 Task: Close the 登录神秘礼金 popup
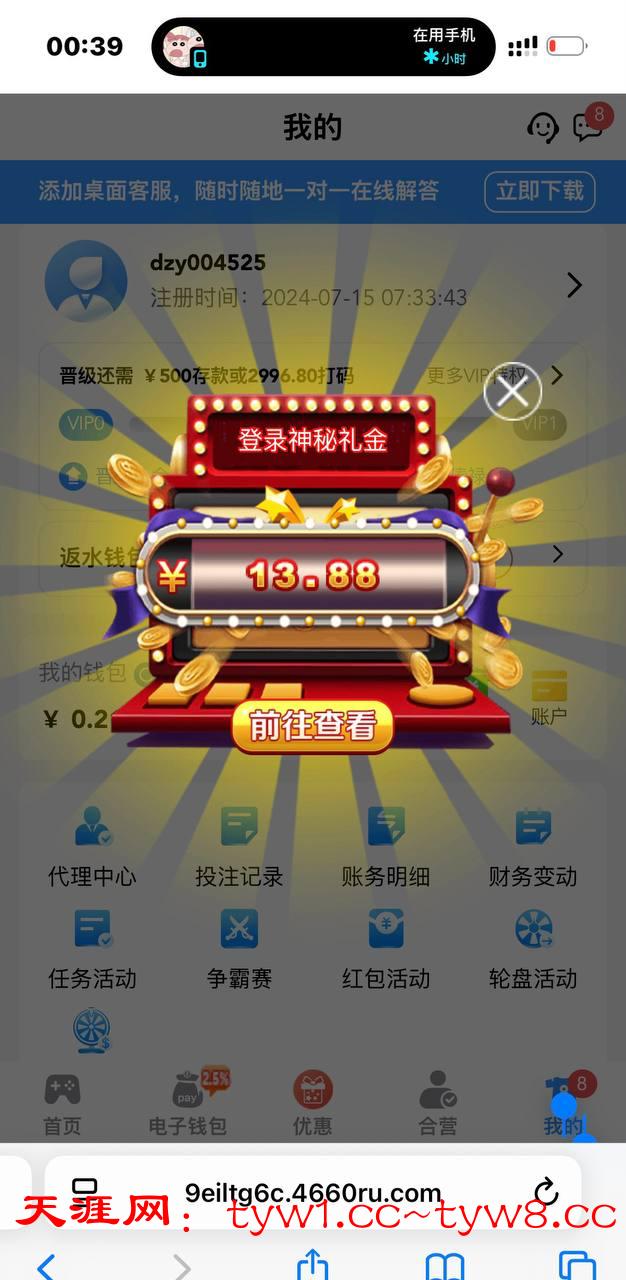point(512,391)
